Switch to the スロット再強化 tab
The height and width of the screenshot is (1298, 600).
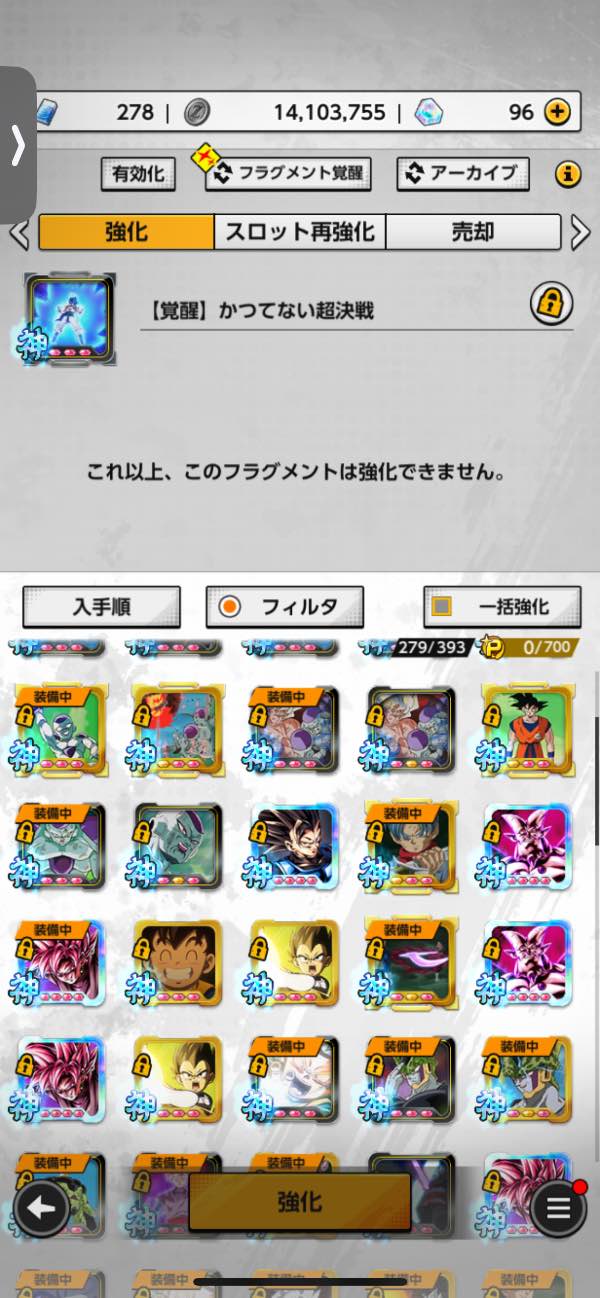point(299,232)
